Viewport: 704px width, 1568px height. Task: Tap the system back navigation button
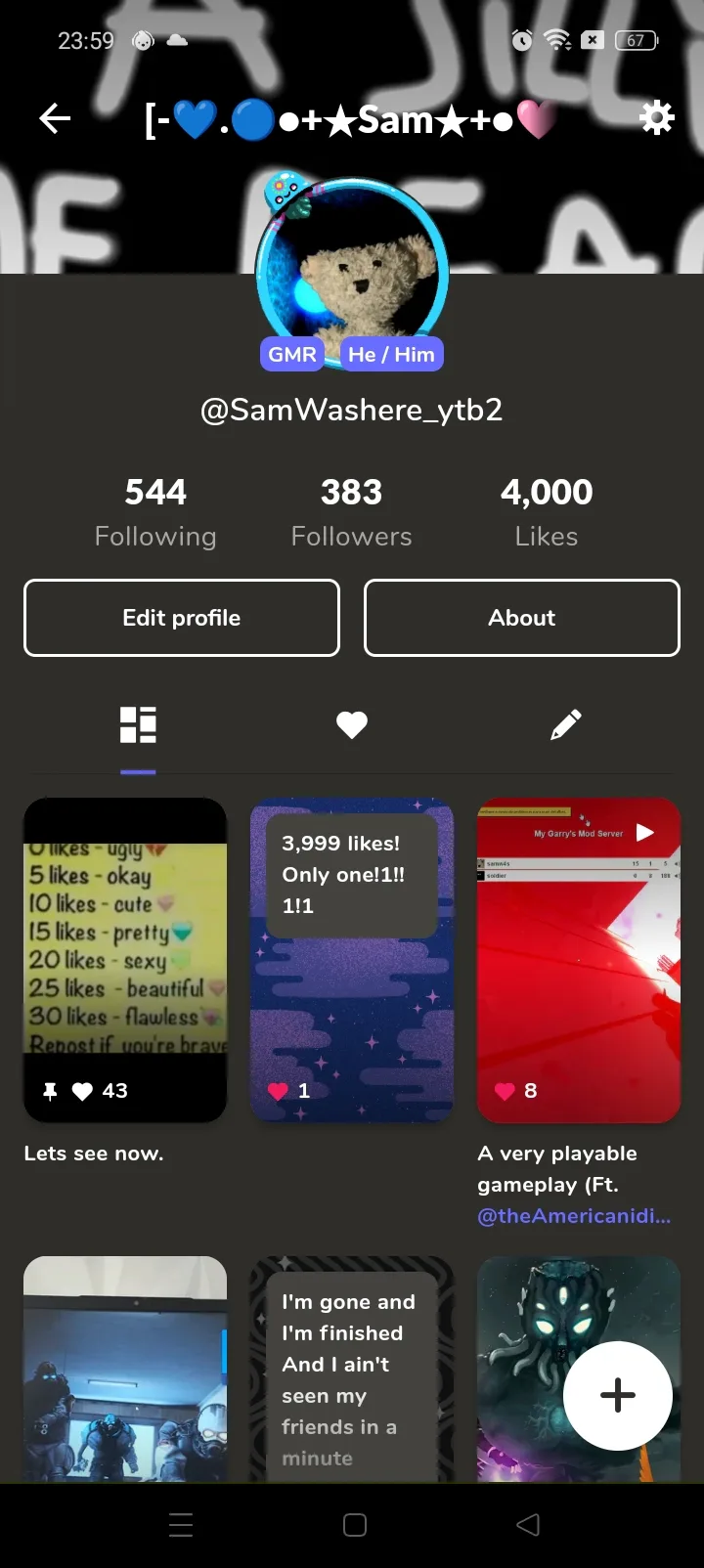(x=528, y=1525)
